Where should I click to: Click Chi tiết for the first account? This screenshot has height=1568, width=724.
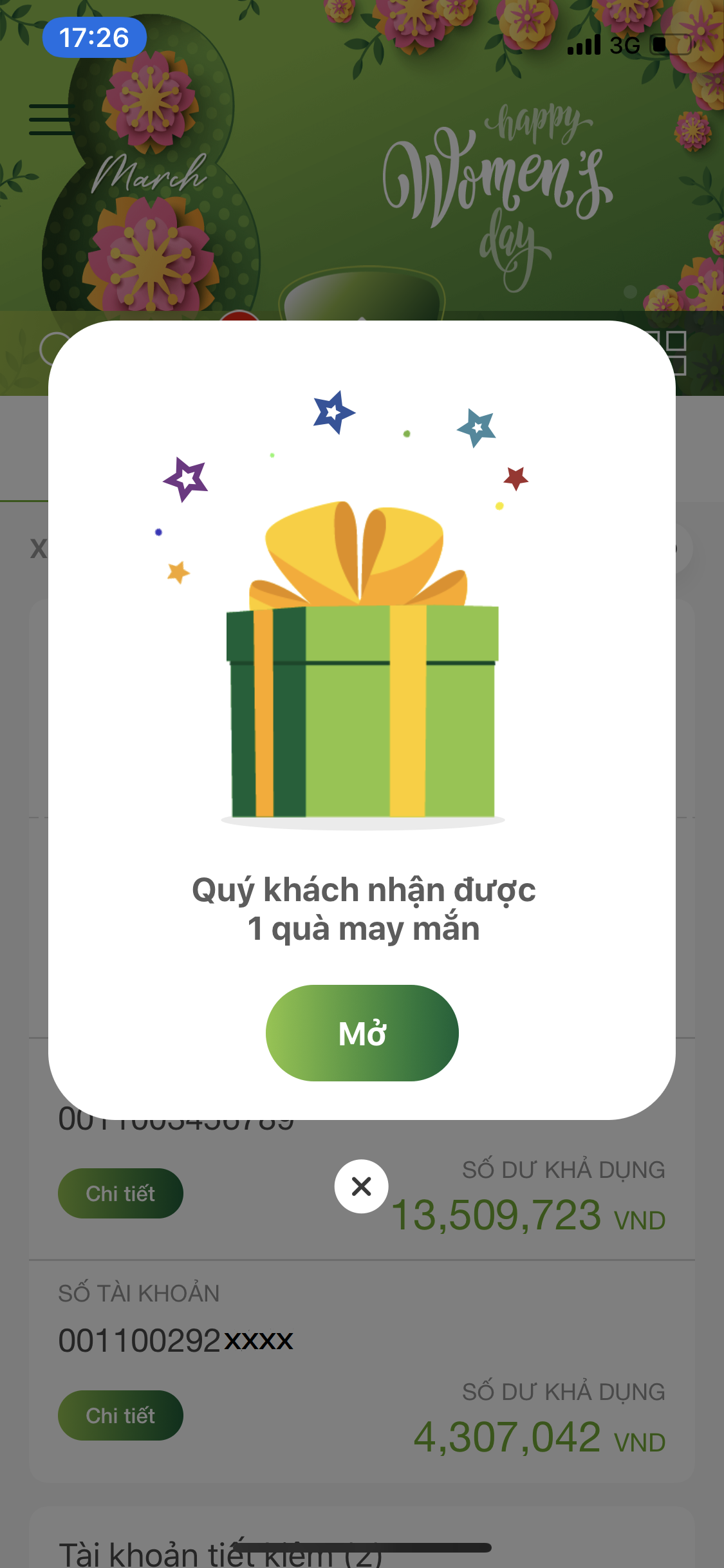click(120, 1192)
